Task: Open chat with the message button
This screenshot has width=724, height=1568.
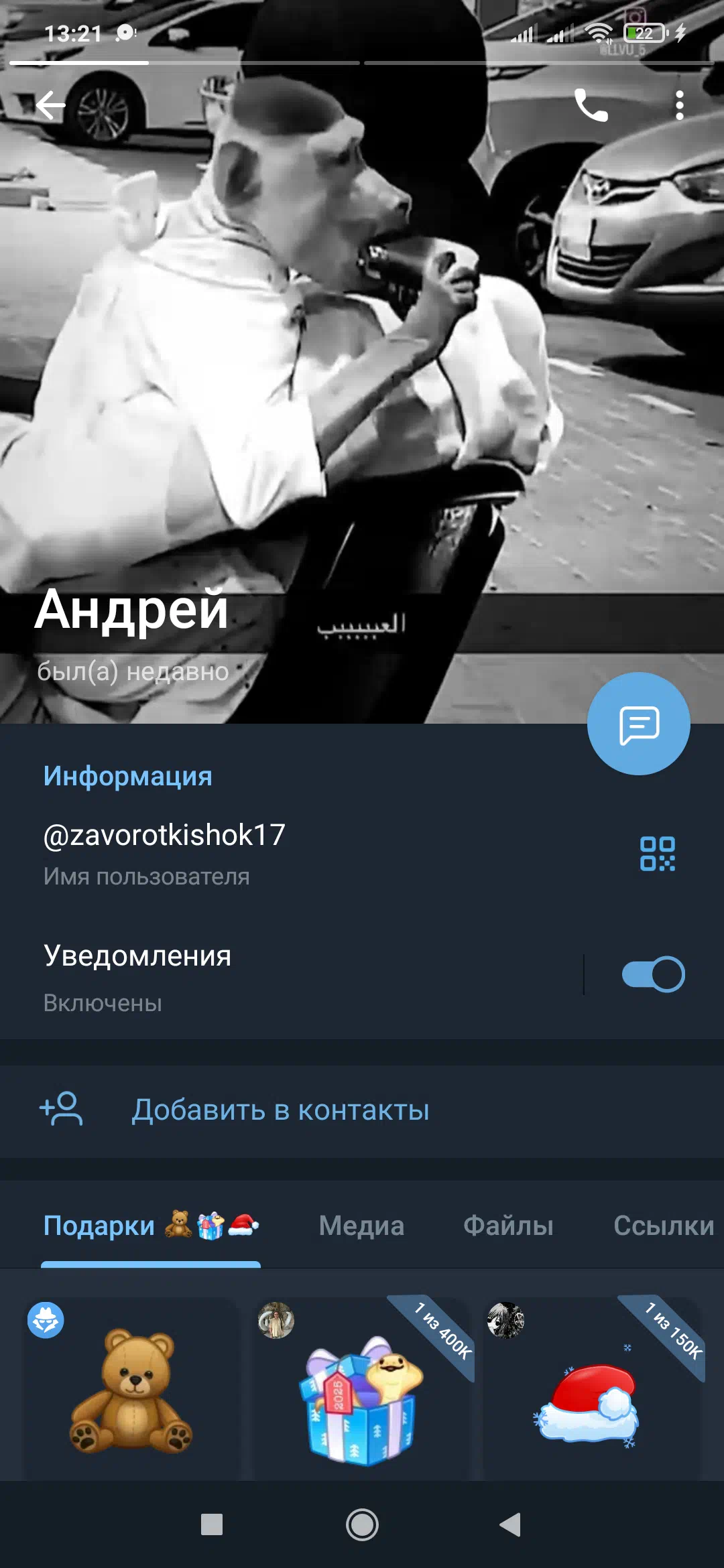Action: coord(638,724)
